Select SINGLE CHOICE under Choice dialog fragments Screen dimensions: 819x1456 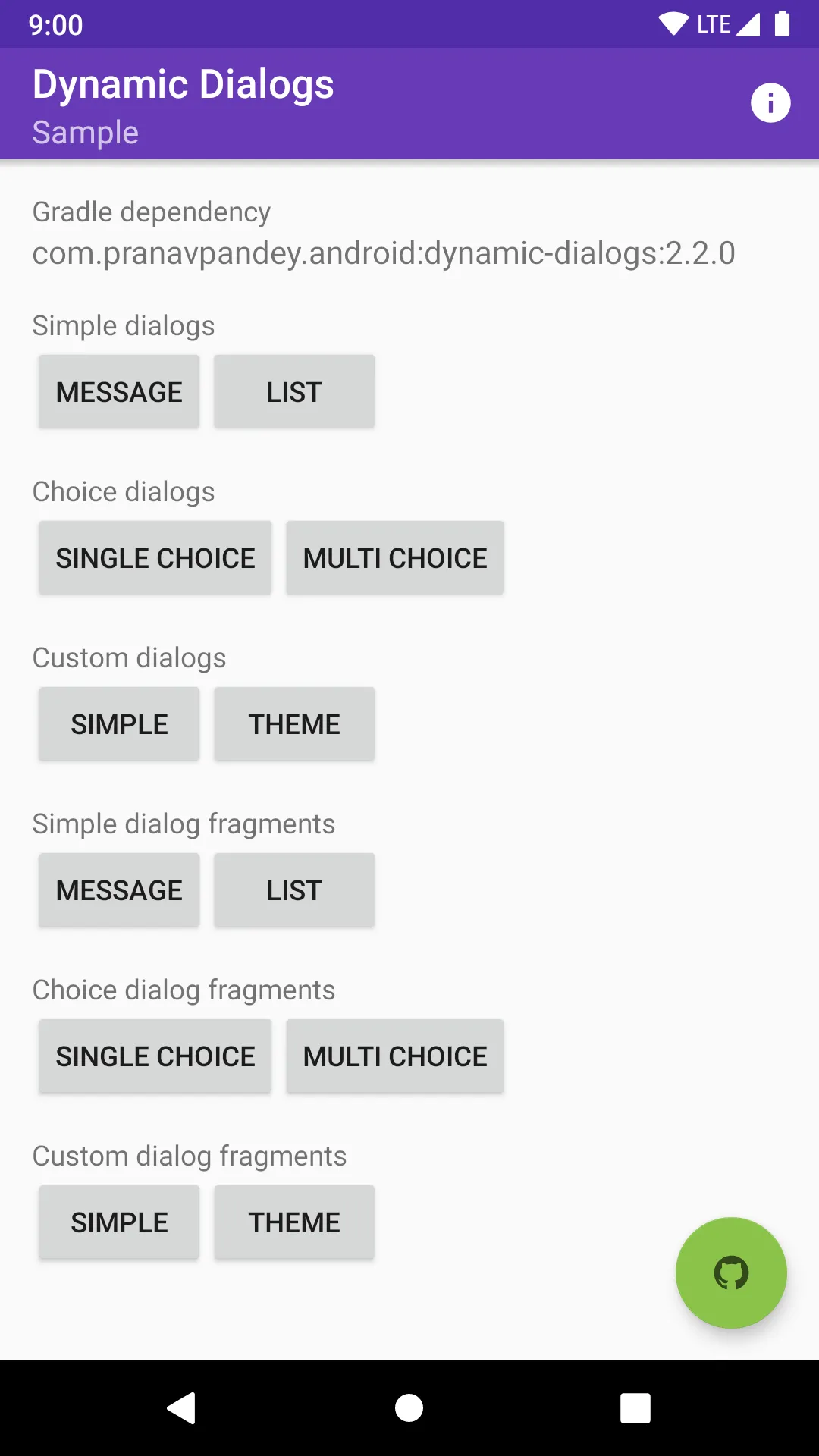[x=155, y=1056]
